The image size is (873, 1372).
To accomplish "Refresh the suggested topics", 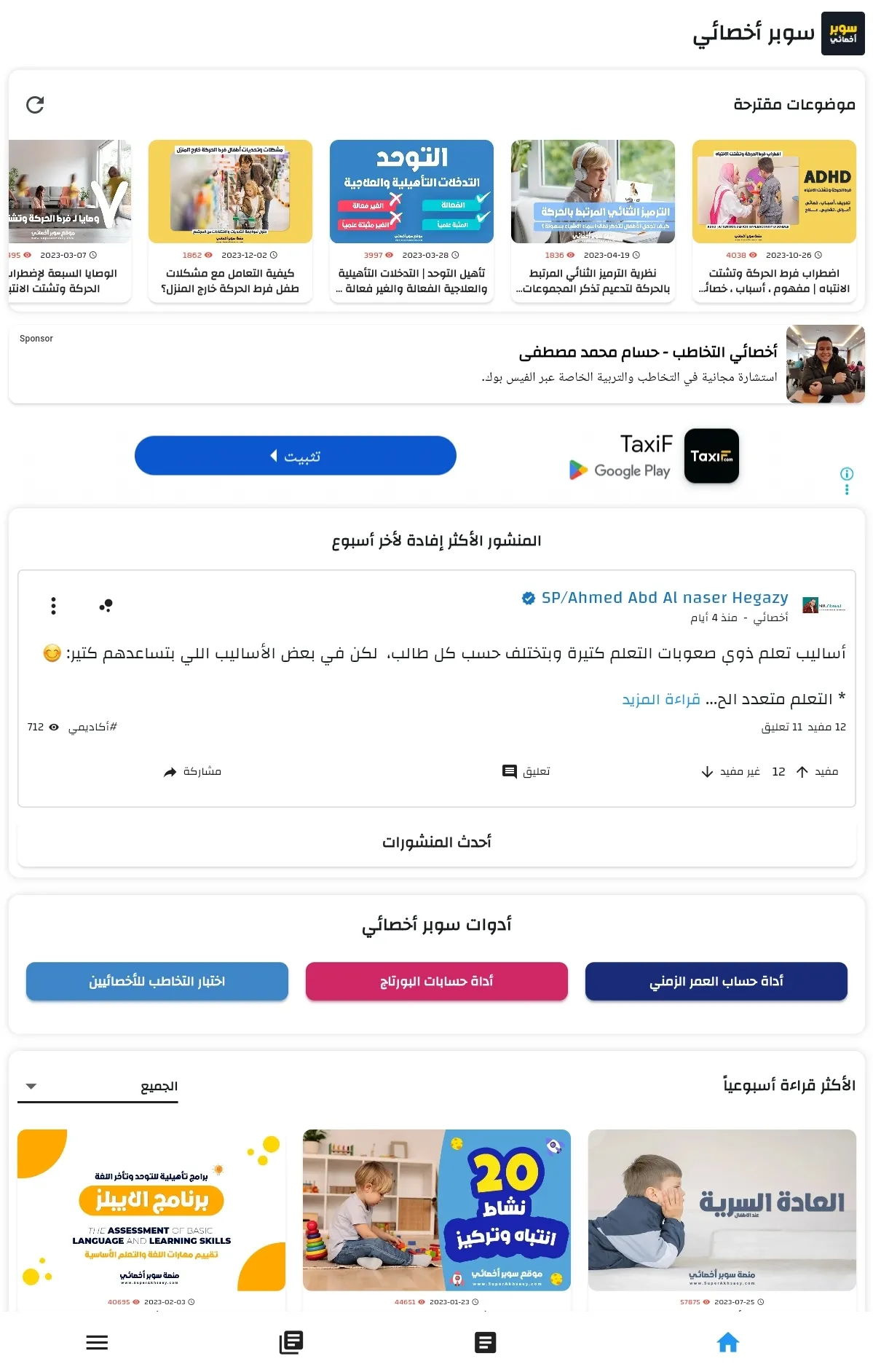I will point(35,105).
